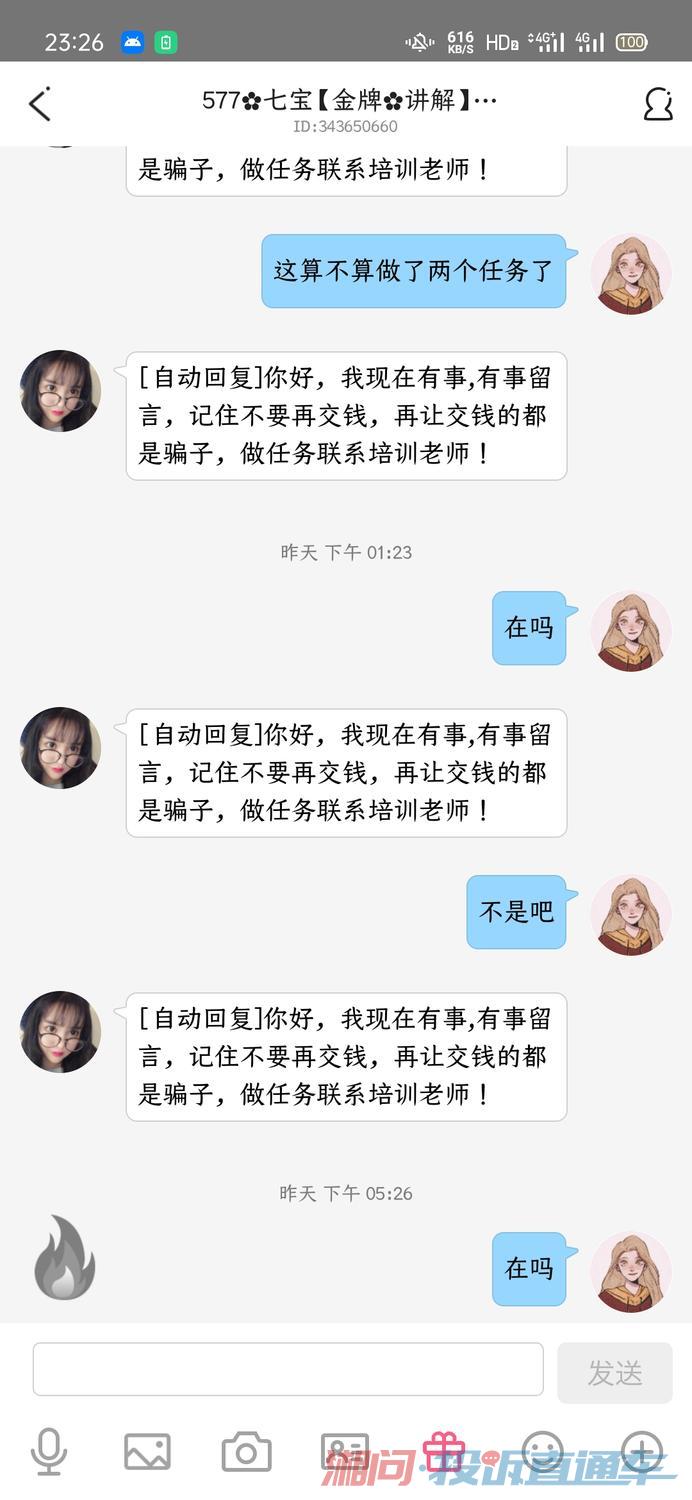View contact's avatar beside first 在吗 reply
Screen dimensions: 692x1500
(60, 748)
